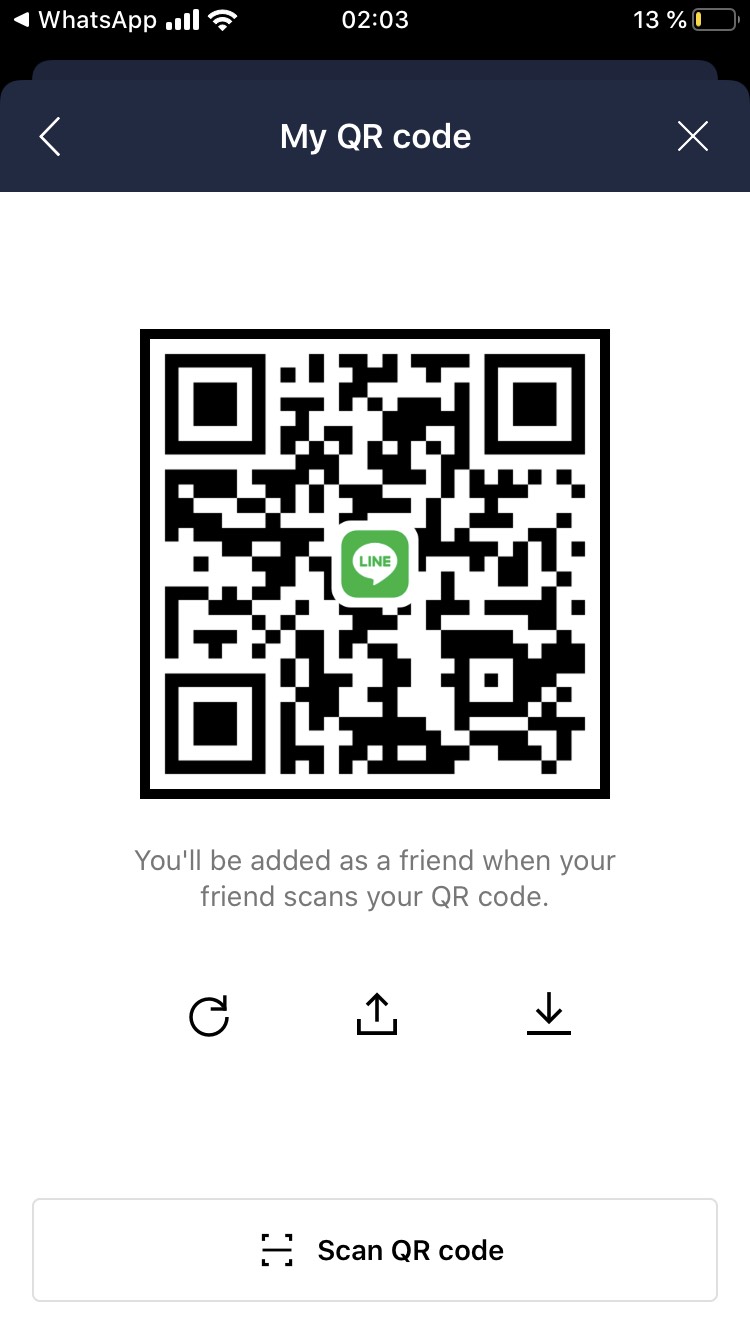Download the QR code image
The width and height of the screenshot is (750, 1334).
[547, 1014]
